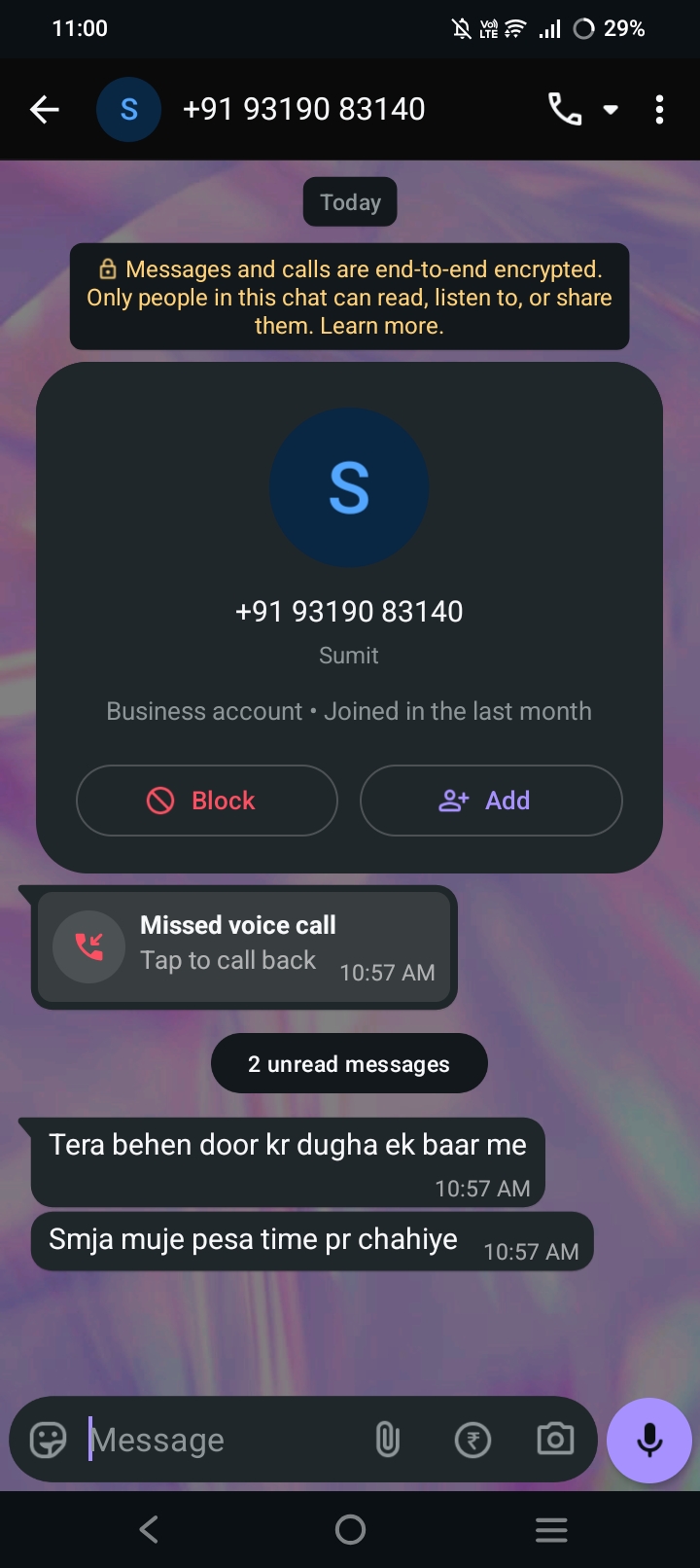Record a voice message with the microphone
The image size is (700, 1568).
(x=648, y=1440)
